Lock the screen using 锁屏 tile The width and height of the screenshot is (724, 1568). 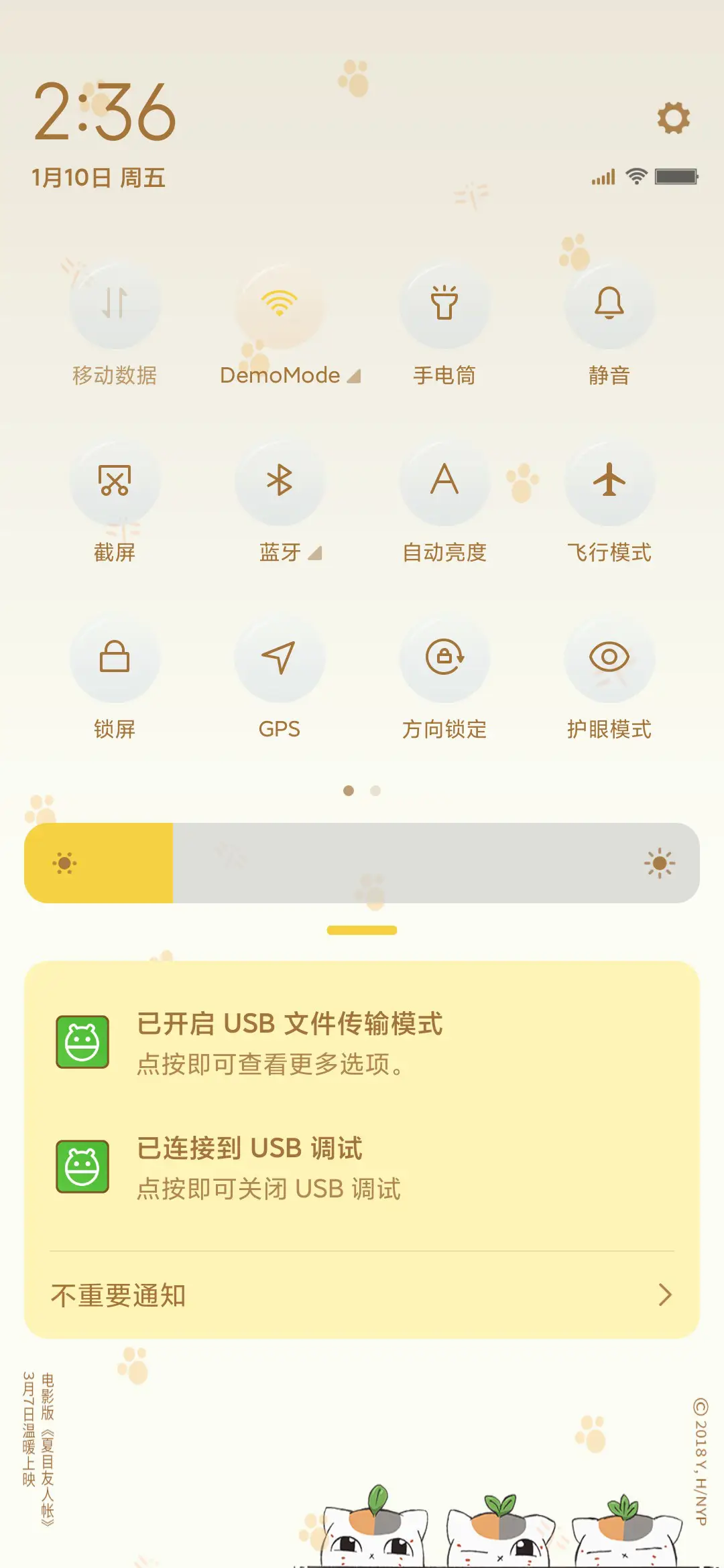(115, 660)
